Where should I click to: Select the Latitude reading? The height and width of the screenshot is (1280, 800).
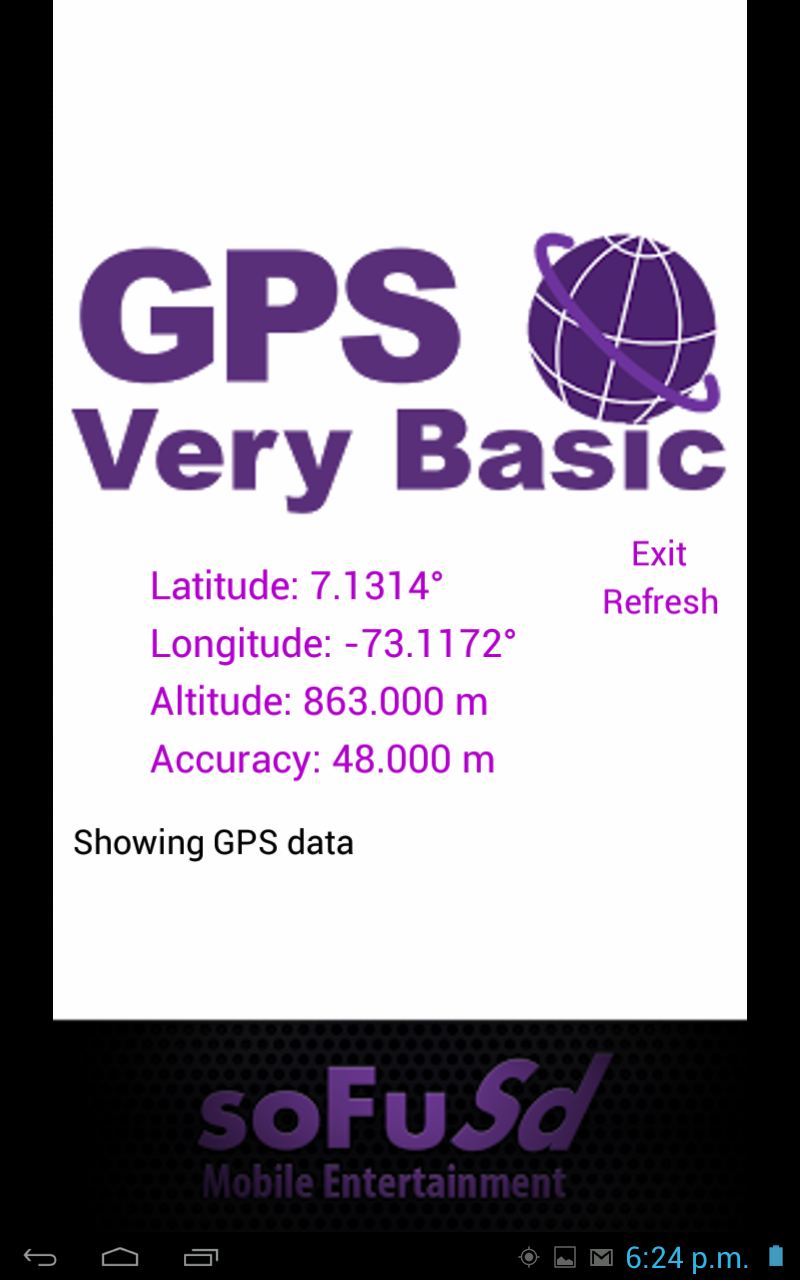[x=297, y=586]
